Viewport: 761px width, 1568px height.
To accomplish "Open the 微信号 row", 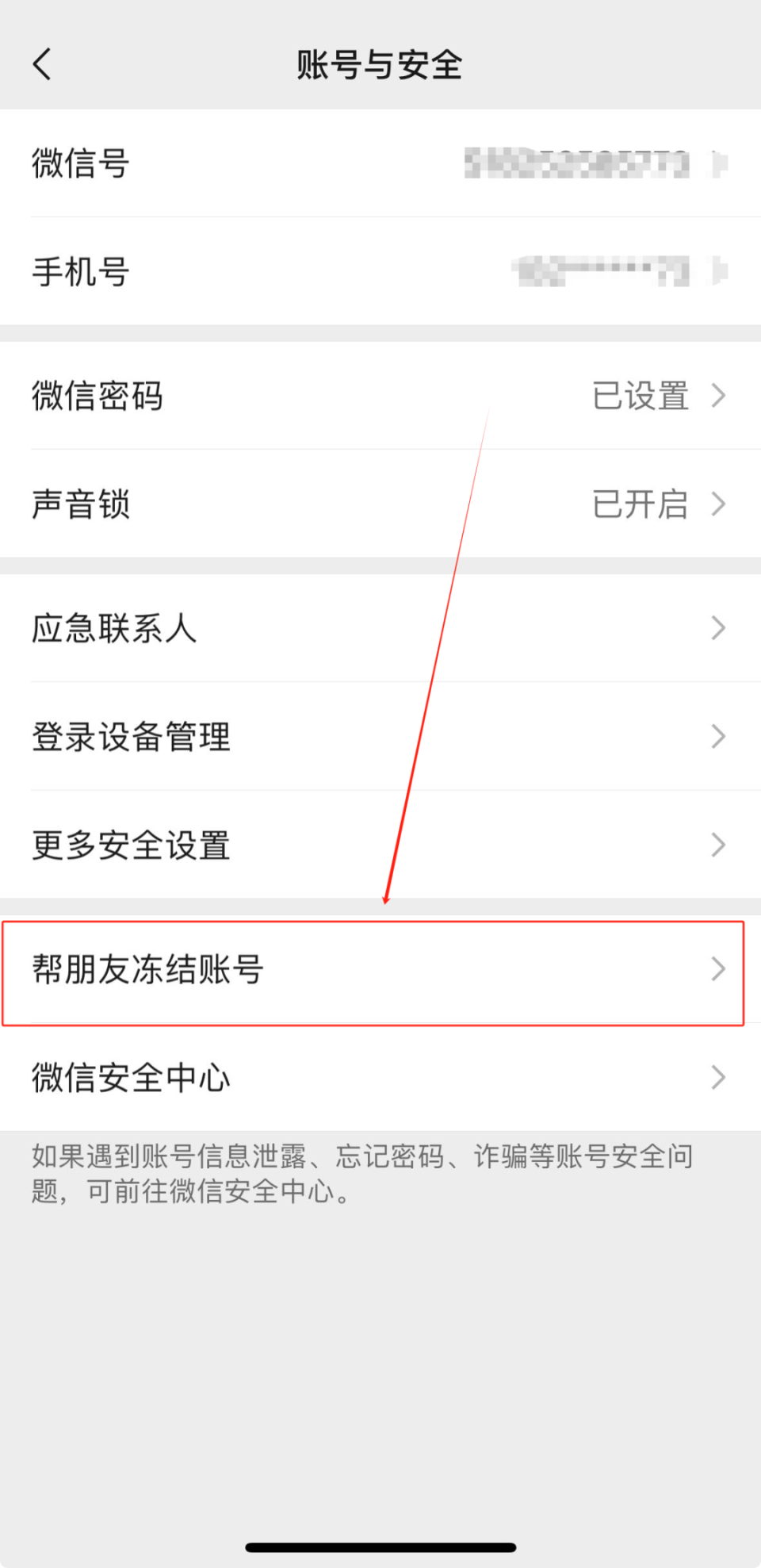I will point(380,163).
